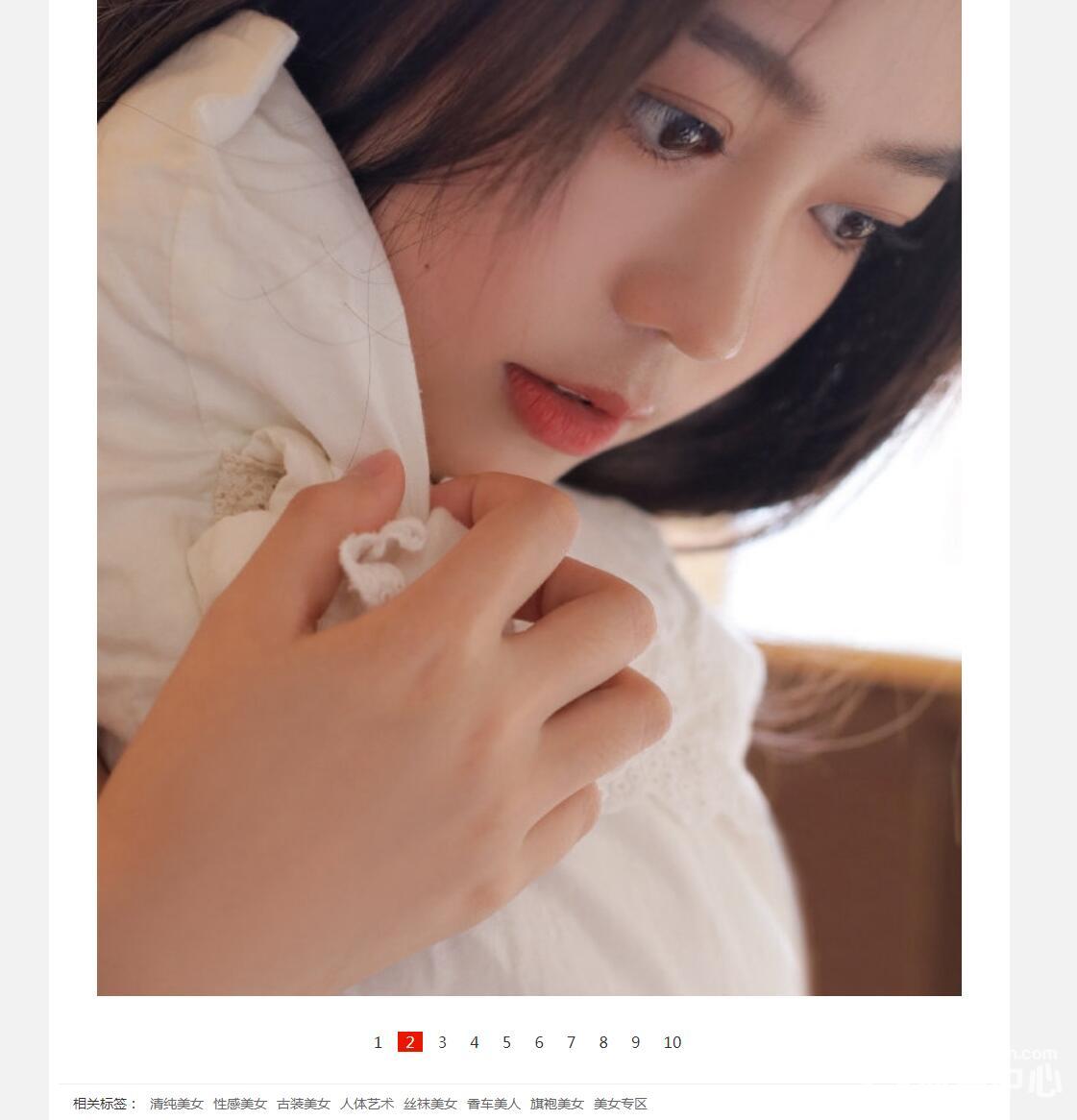Image resolution: width=1077 pixels, height=1120 pixels.
Task: Open page 8
Action: pos(603,1042)
